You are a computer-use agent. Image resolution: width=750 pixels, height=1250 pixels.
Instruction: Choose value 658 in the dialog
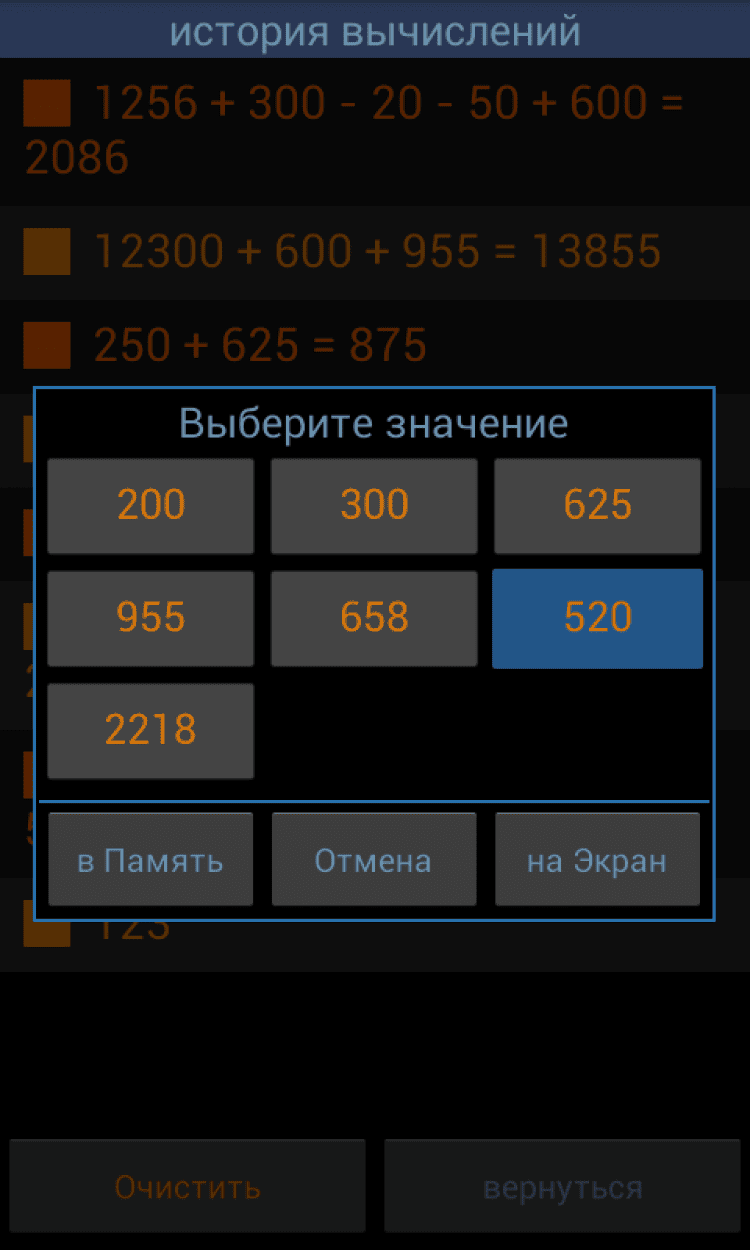(374, 618)
